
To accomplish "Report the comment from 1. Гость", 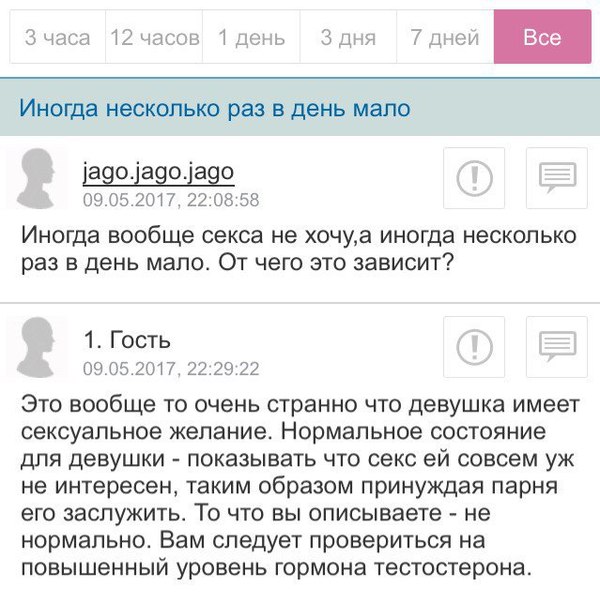I will pyautogui.click(x=473, y=346).
